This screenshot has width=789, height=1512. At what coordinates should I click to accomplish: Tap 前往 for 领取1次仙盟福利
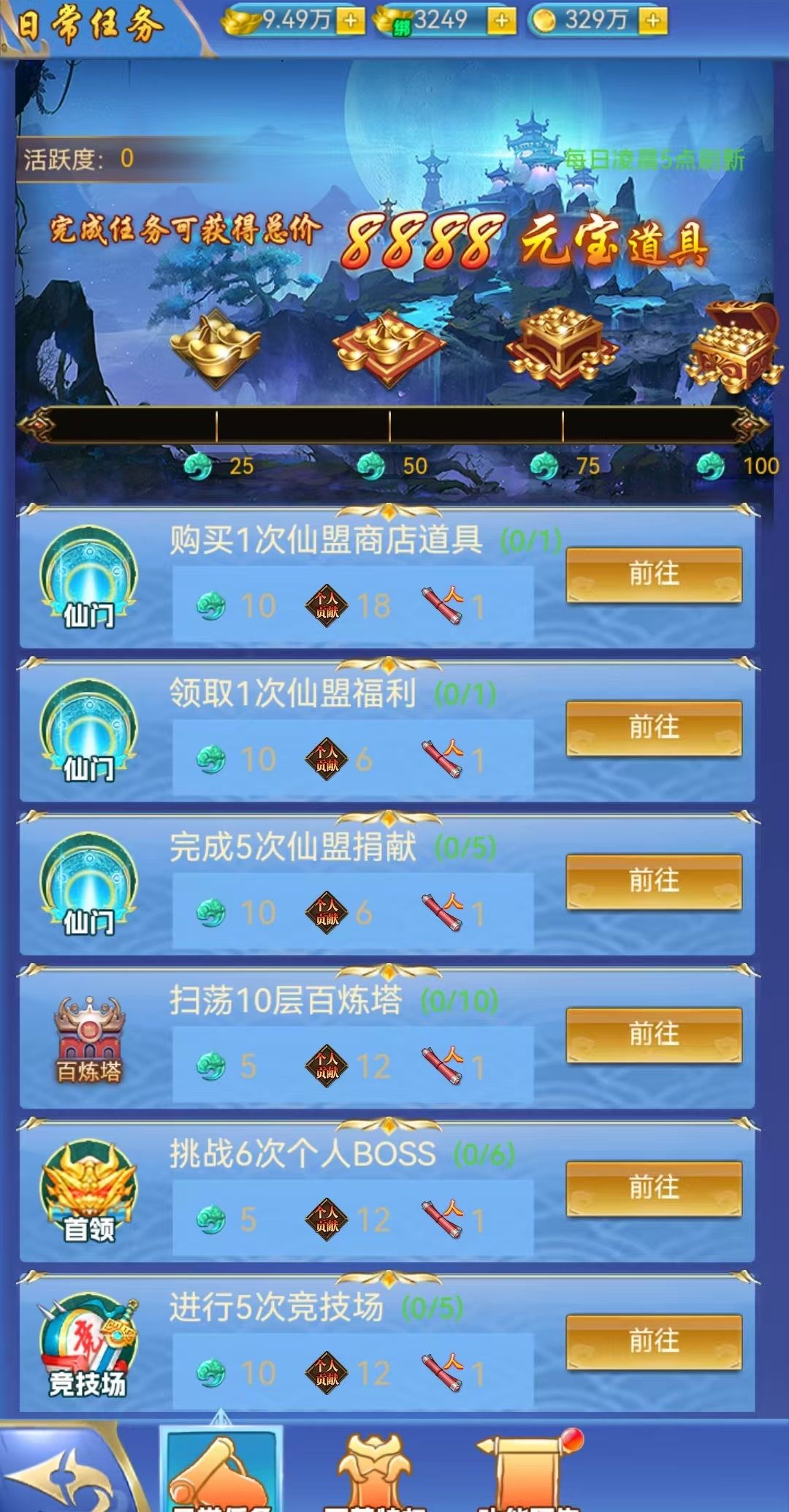pyautogui.click(x=654, y=728)
